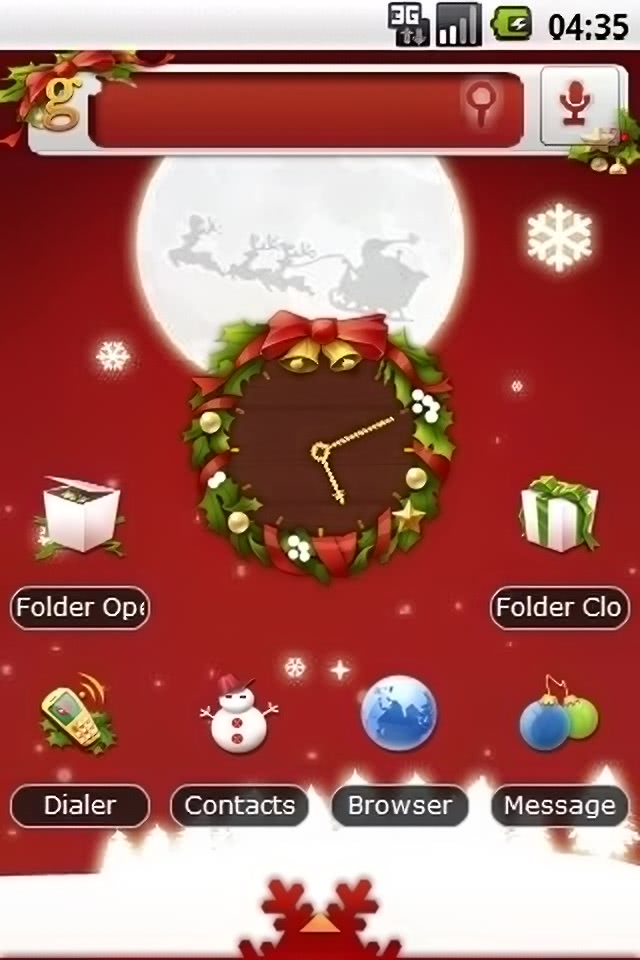The image size is (640, 960).
Task: Open the Folder Close gift box
Action: coord(559,515)
